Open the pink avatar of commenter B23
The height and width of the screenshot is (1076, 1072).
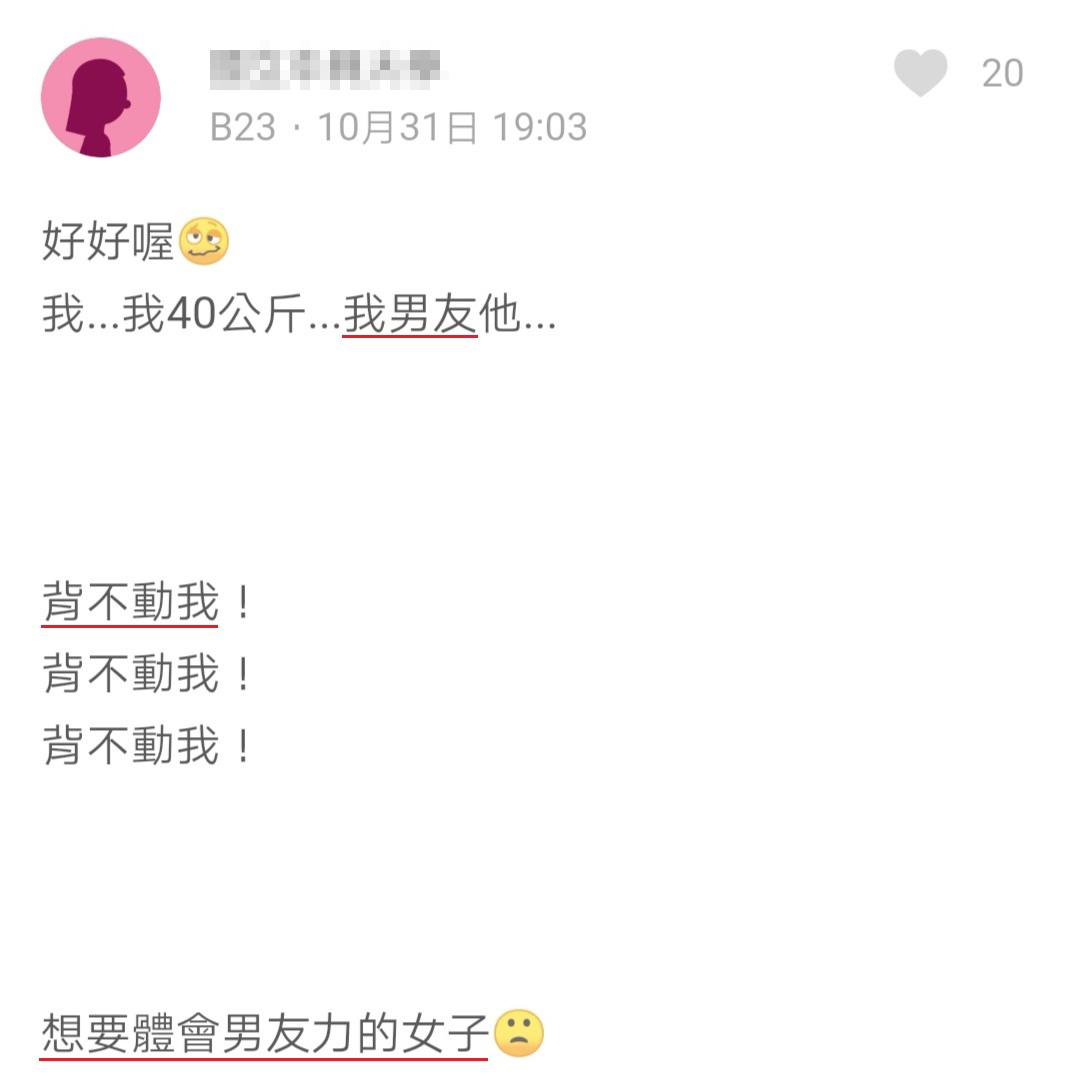point(100,98)
